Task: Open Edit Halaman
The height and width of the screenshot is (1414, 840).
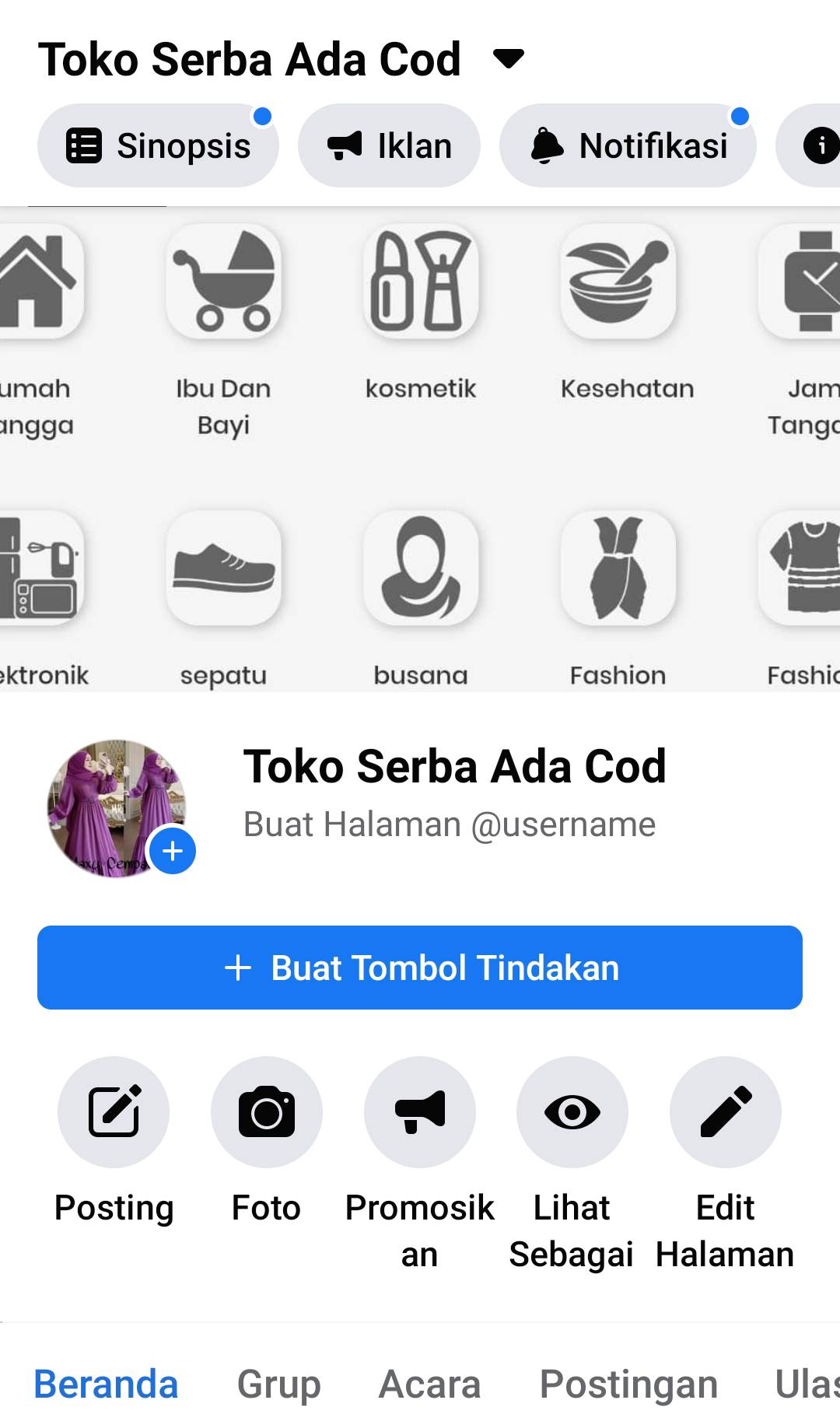Action: pyautogui.click(x=726, y=1112)
